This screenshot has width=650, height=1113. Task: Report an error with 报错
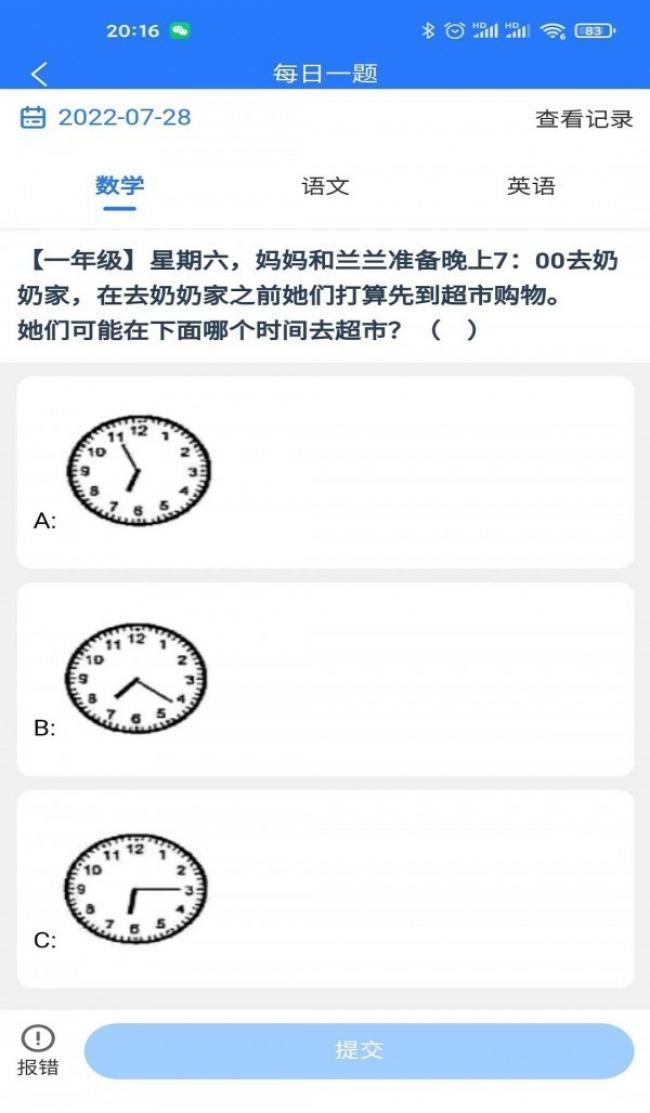point(38,1050)
